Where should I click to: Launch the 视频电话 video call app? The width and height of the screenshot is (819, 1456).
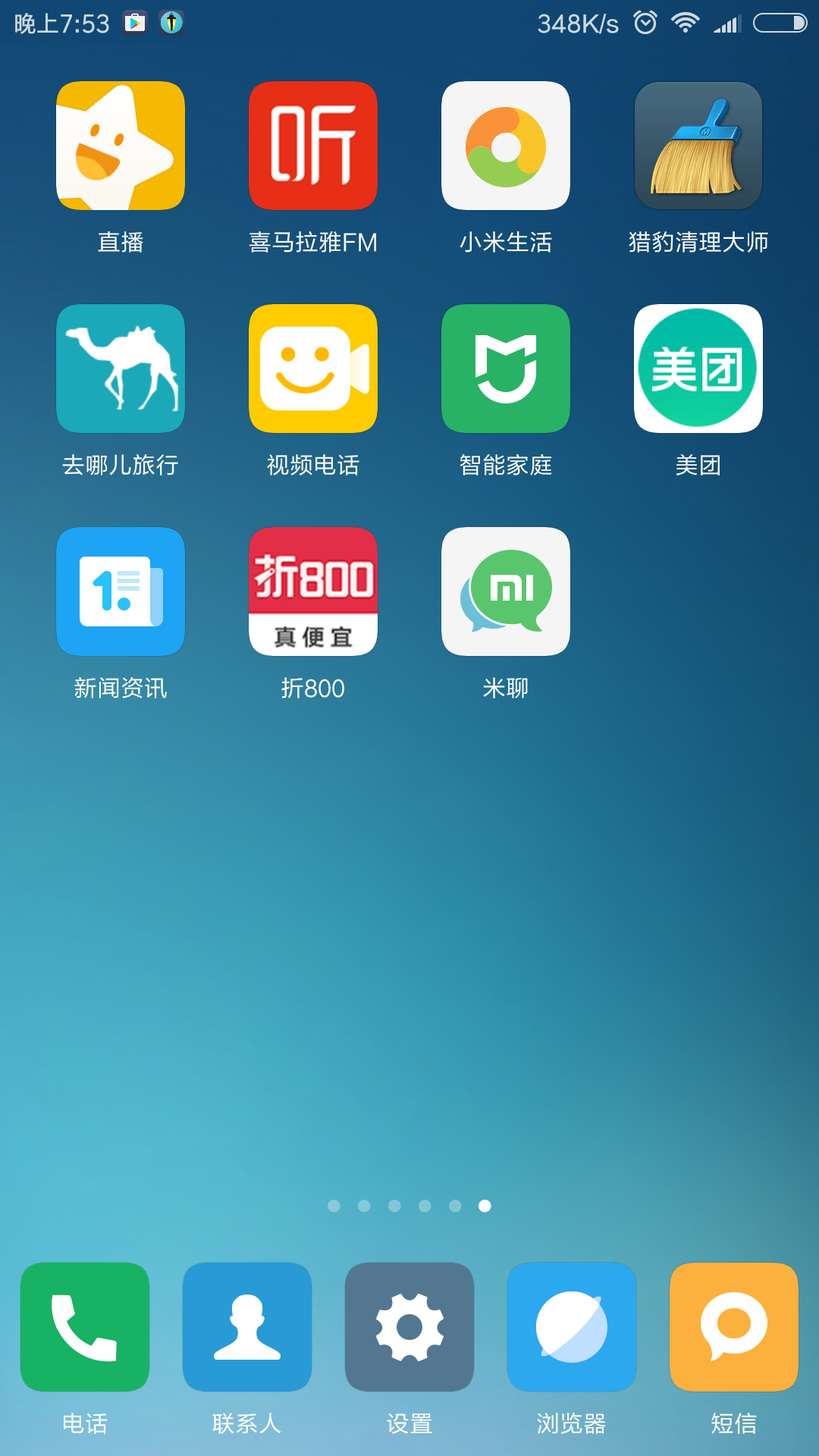[x=312, y=369]
